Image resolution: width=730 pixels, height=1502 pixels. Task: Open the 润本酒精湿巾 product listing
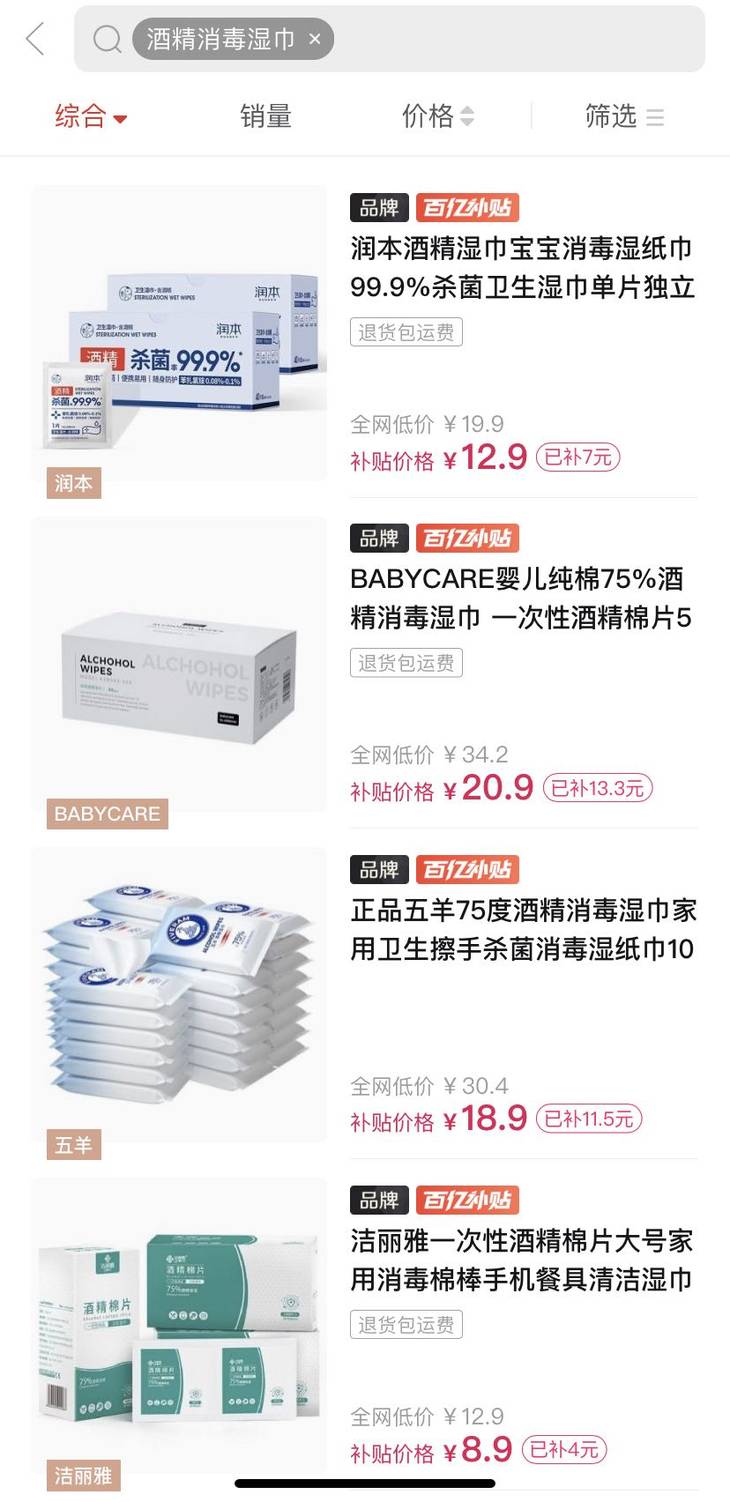[x=521, y=267]
